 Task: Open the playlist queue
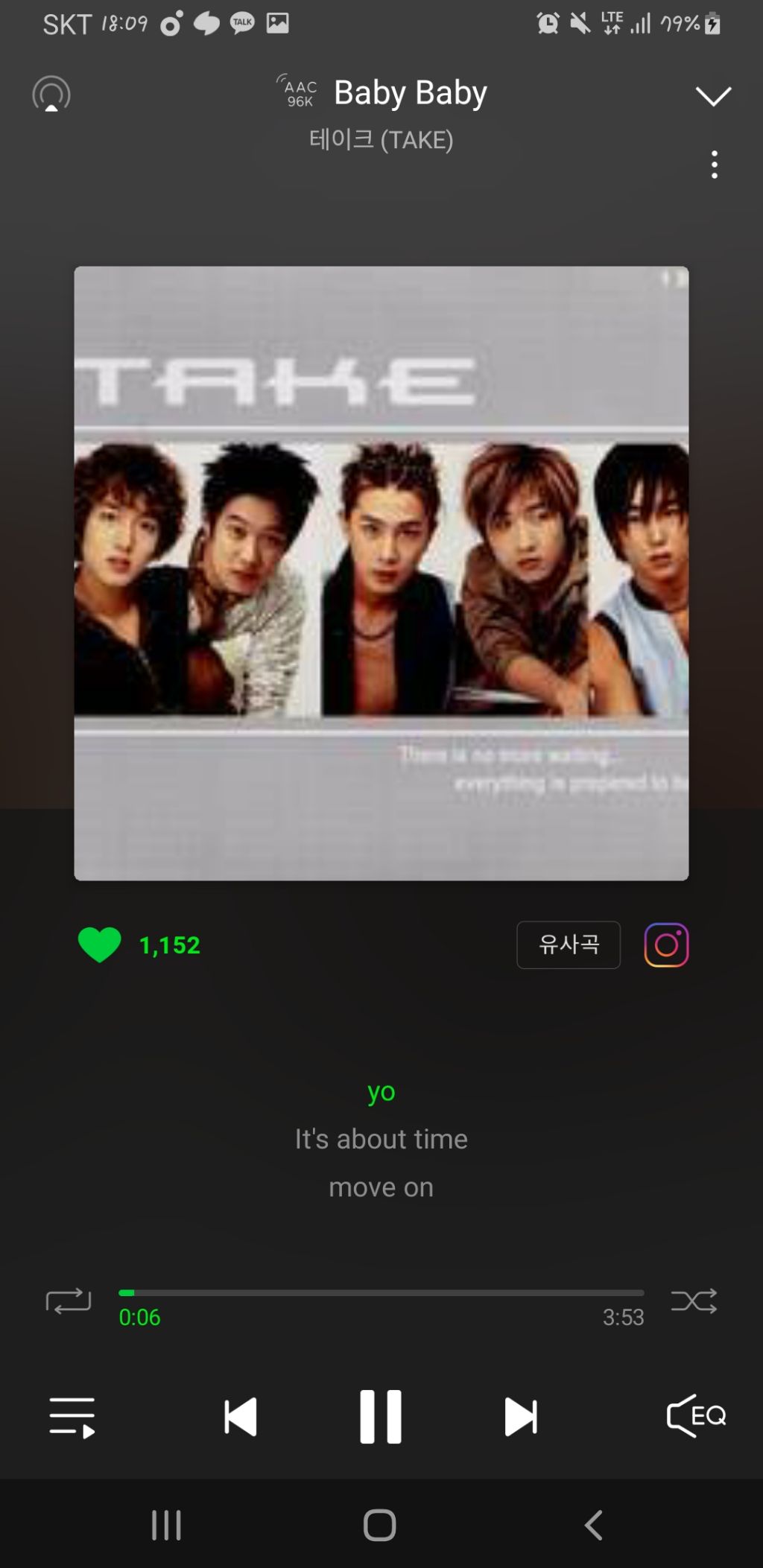pyautogui.click(x=72, y=1416)
